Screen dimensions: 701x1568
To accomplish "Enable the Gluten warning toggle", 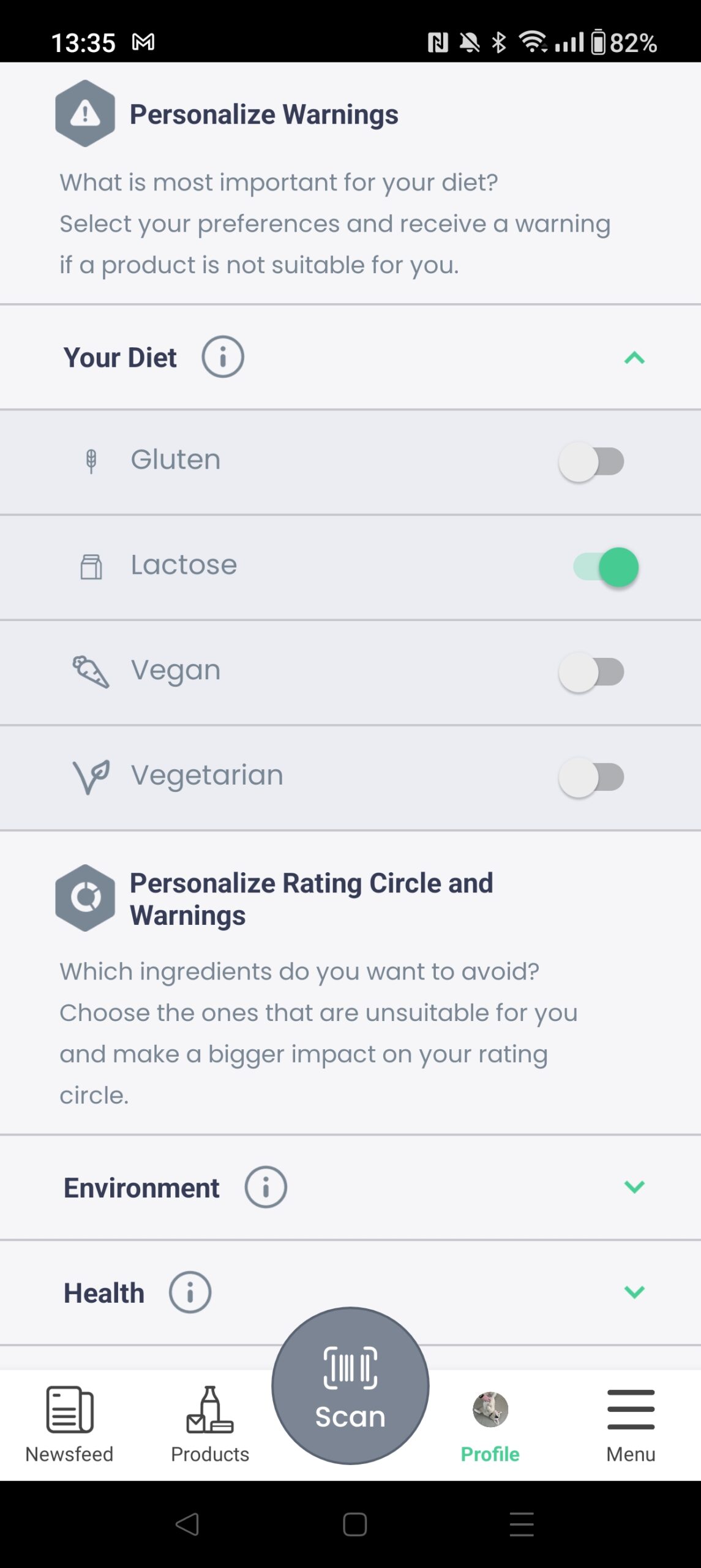I will coord(591,461).
